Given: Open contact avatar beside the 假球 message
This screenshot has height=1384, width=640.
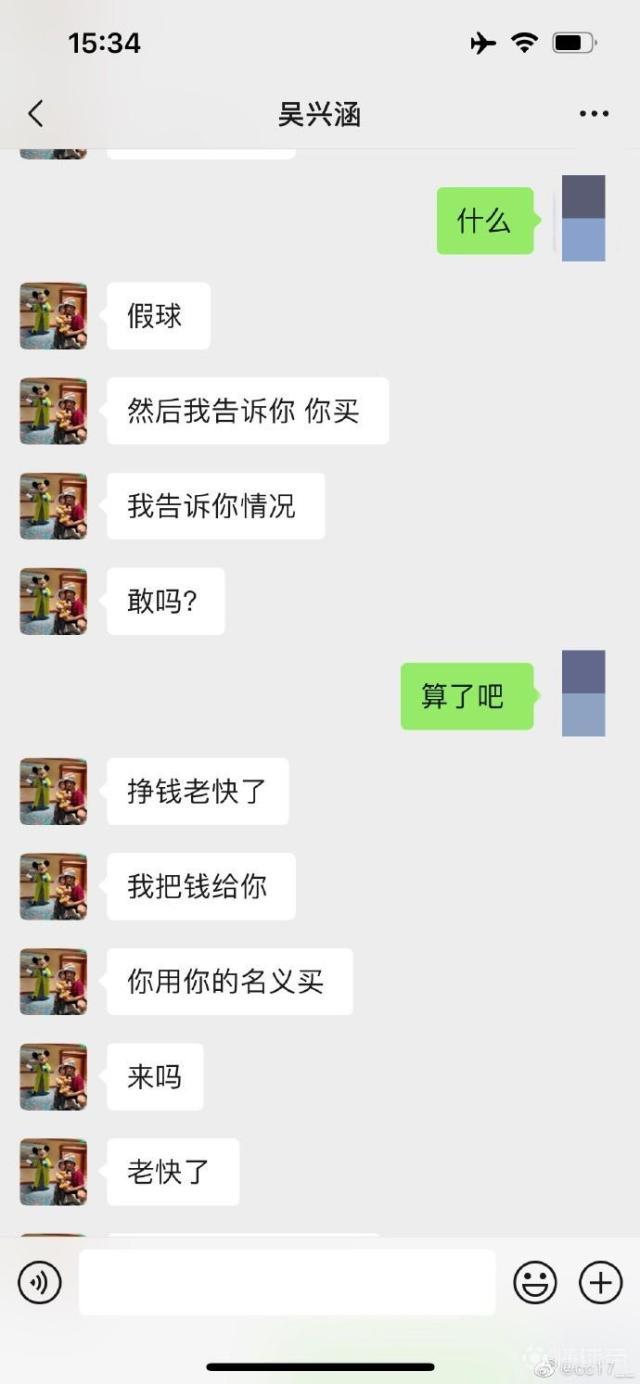Looking at the screenshot, I should tap(53, 316).
